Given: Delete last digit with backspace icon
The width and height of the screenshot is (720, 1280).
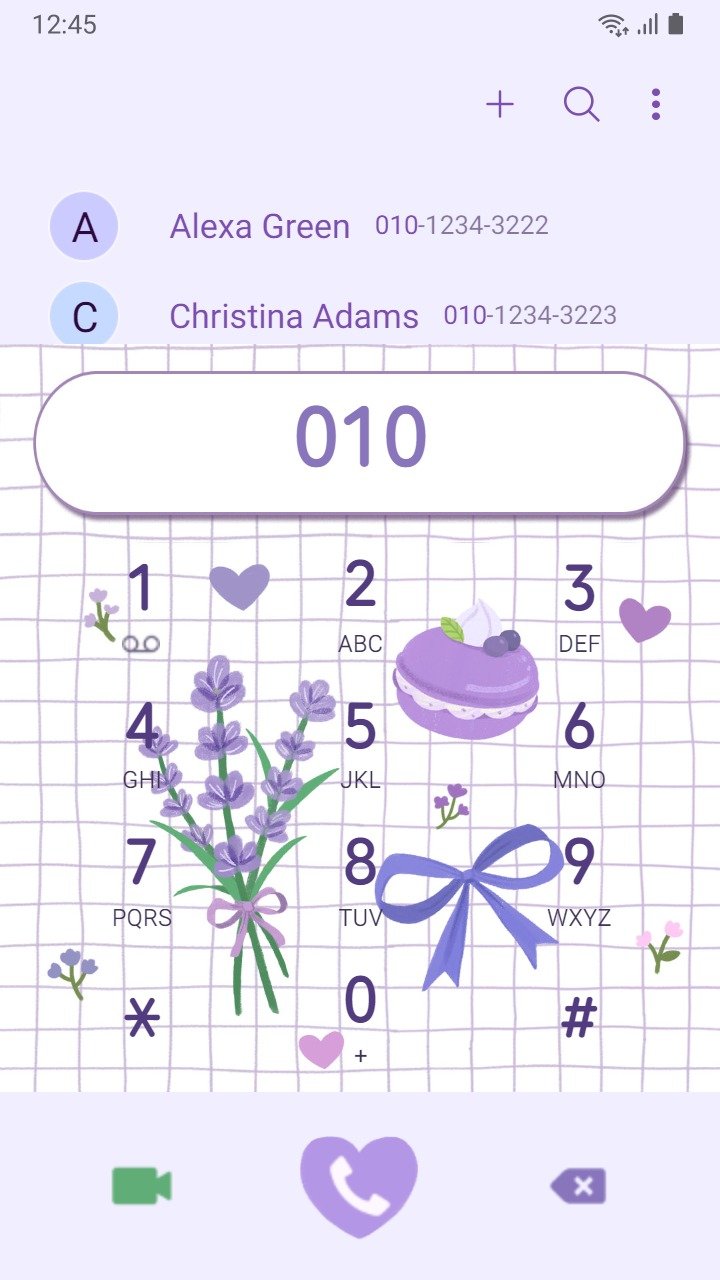Looking at the screenshot, I should click(x=578, y=1187).
